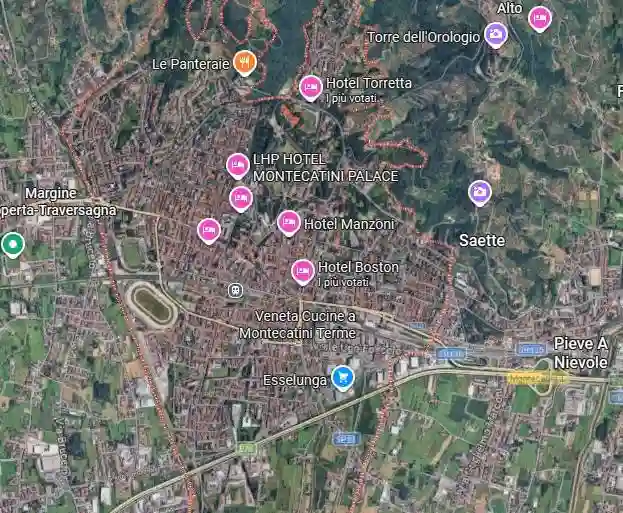Tap the LHP Hotel Montecatini Palace pin
The height and width of the screenshot is (513, 623).
[237, 164]
